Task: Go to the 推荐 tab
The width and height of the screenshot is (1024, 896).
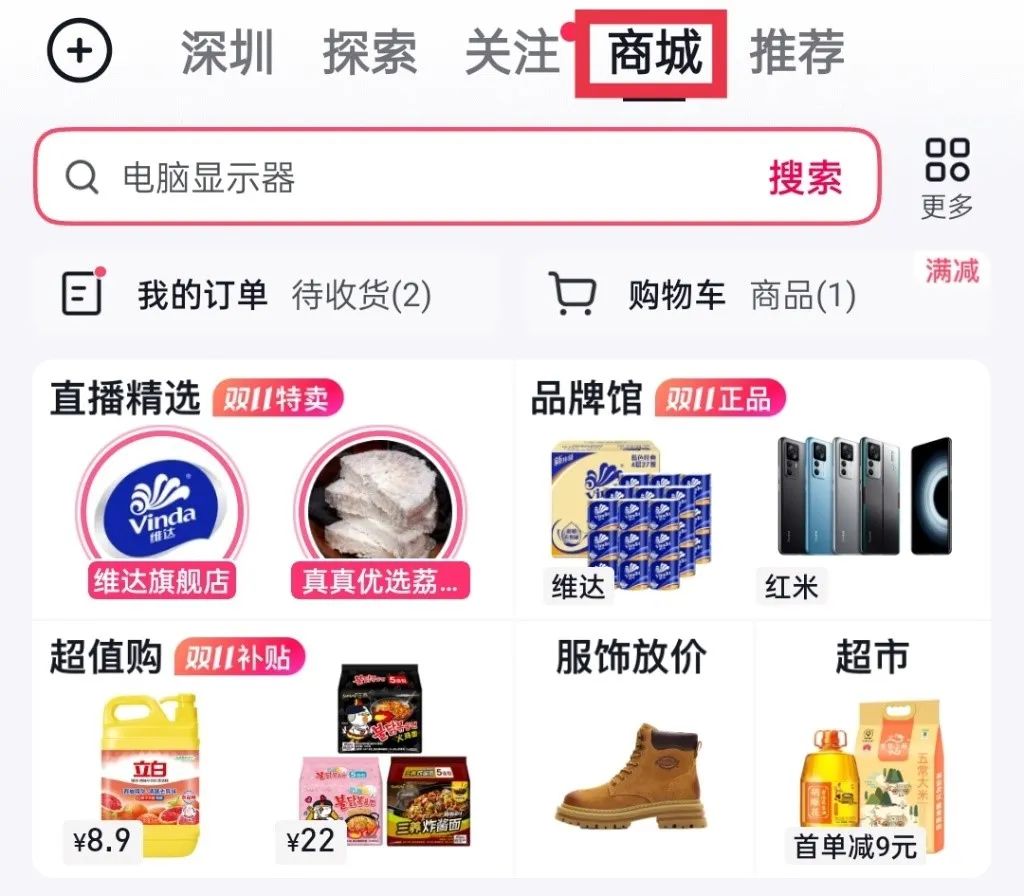Action: [x=797, y=52]
